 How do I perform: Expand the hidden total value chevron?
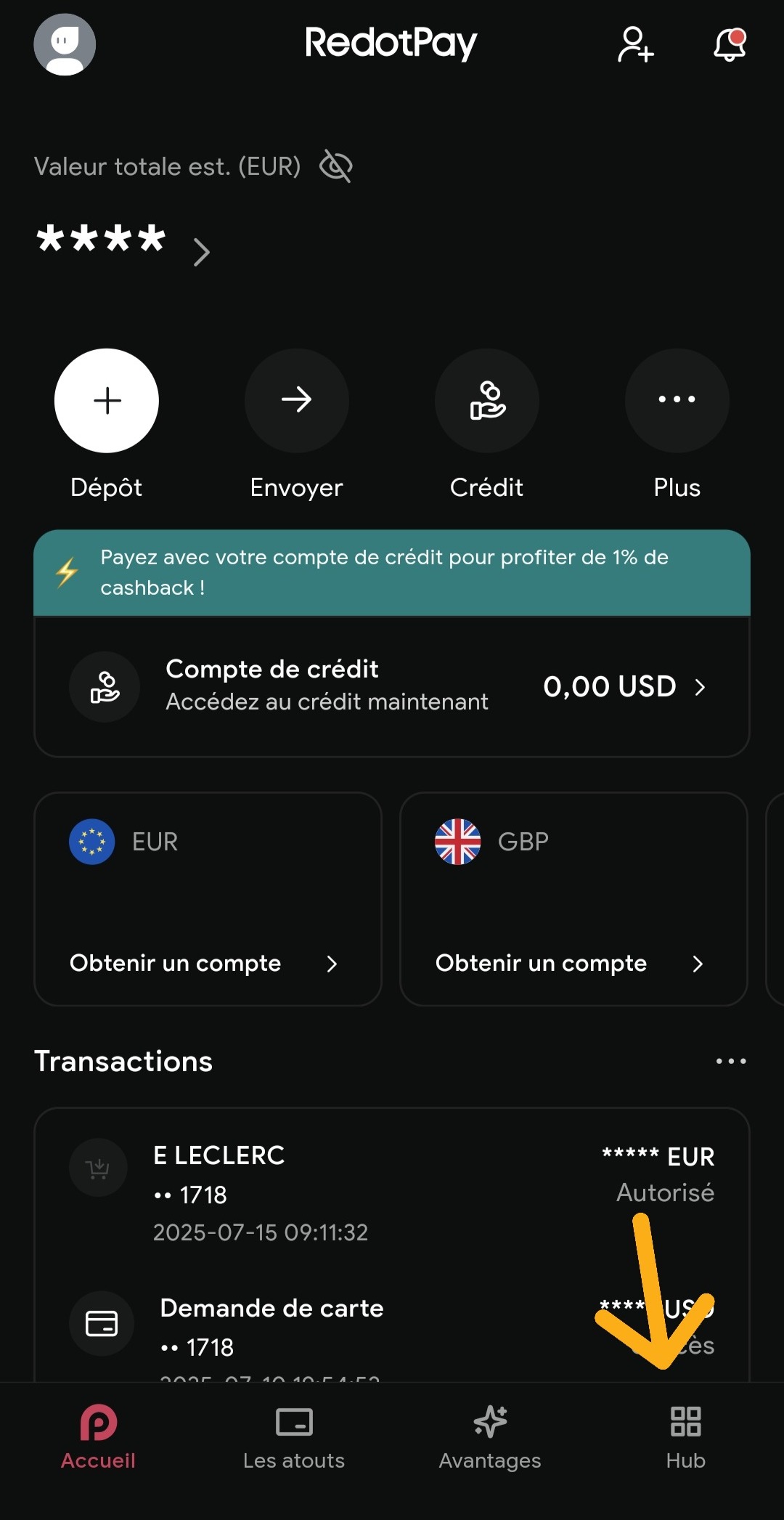tap(202, 252)
